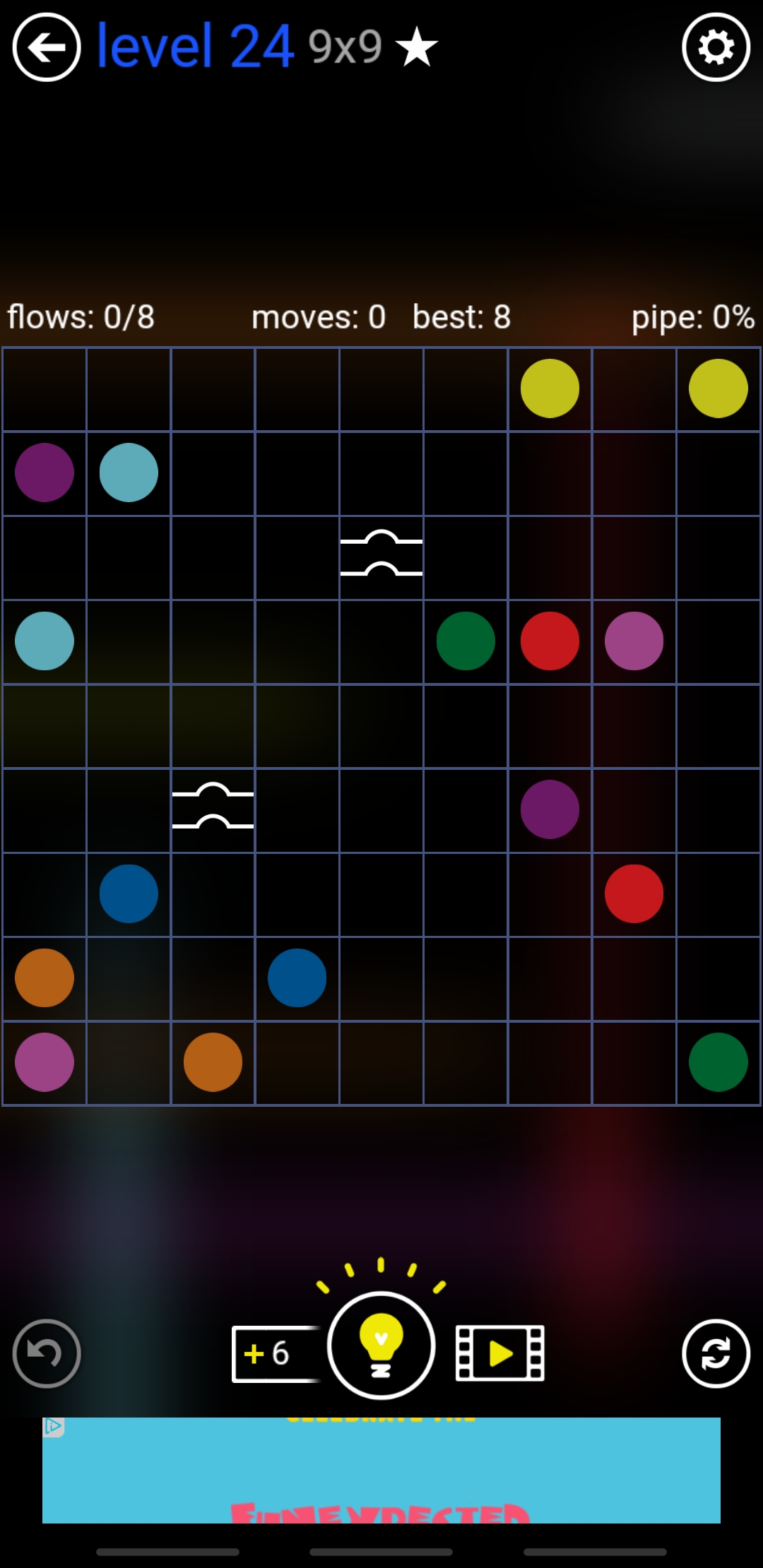Undo the last move
Screen dimensions: 763x1568
tap(47, 1353)
